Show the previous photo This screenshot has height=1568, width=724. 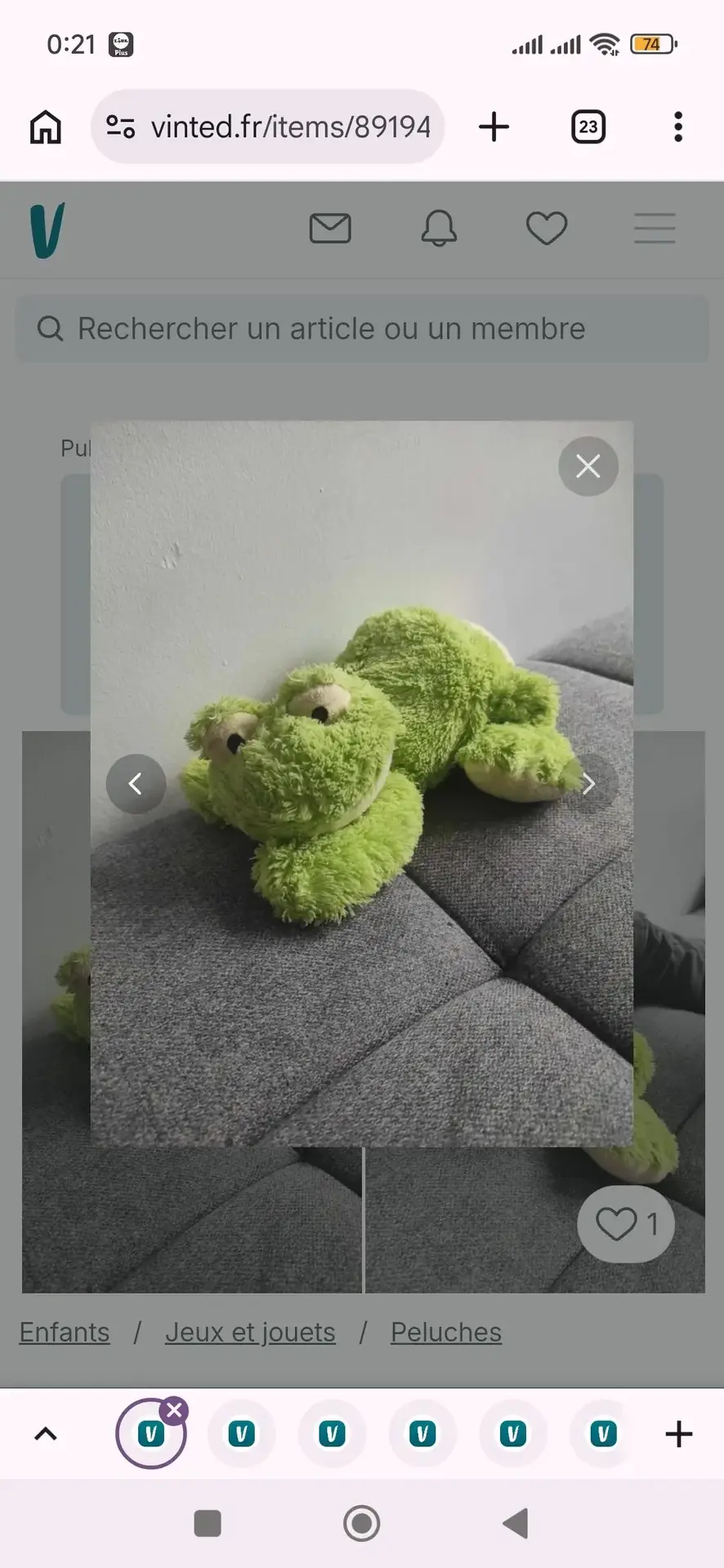(x=136, y=784)
